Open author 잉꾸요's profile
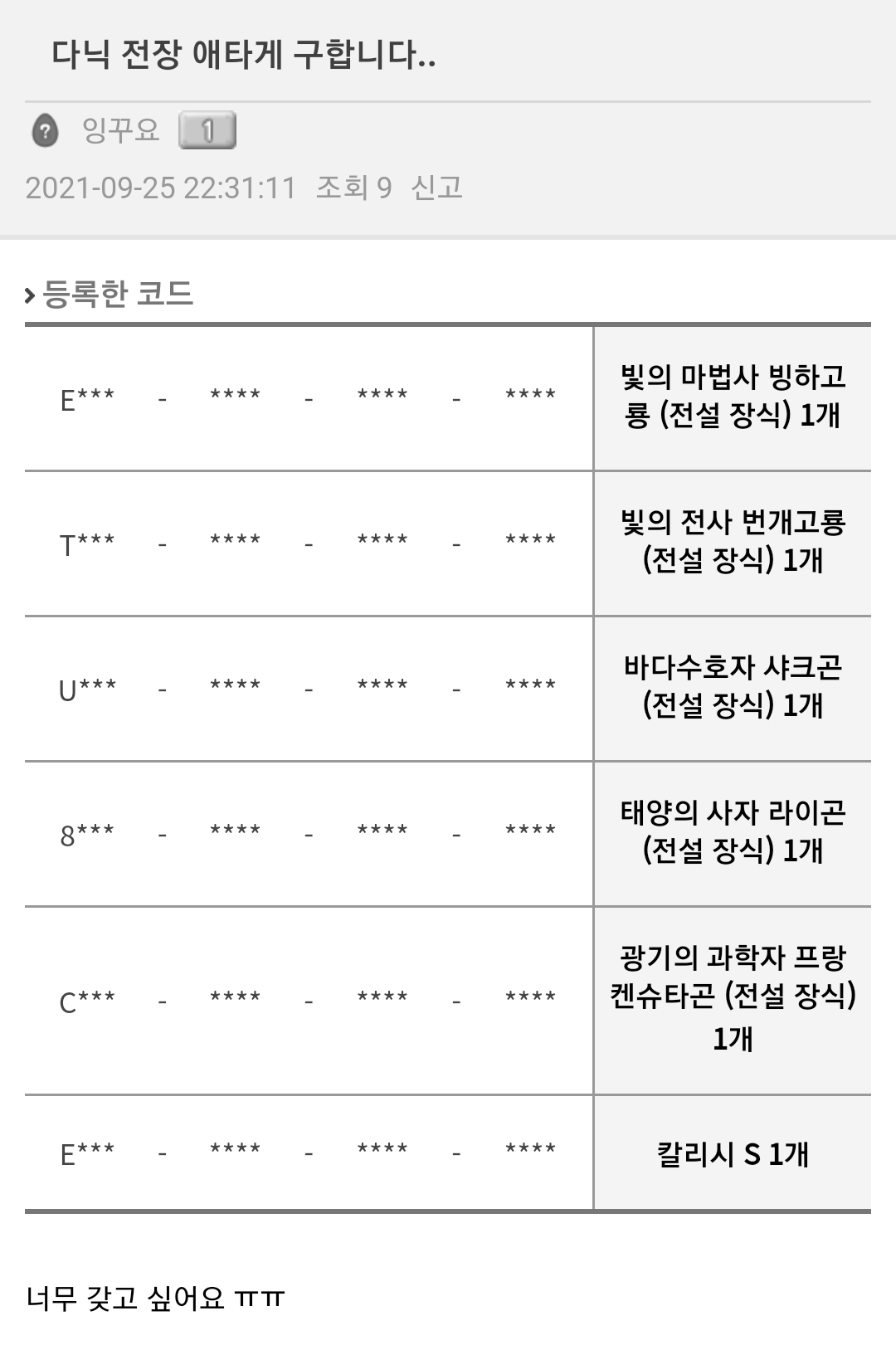This screenshot has width=896, height=1345. click(120, 130)
